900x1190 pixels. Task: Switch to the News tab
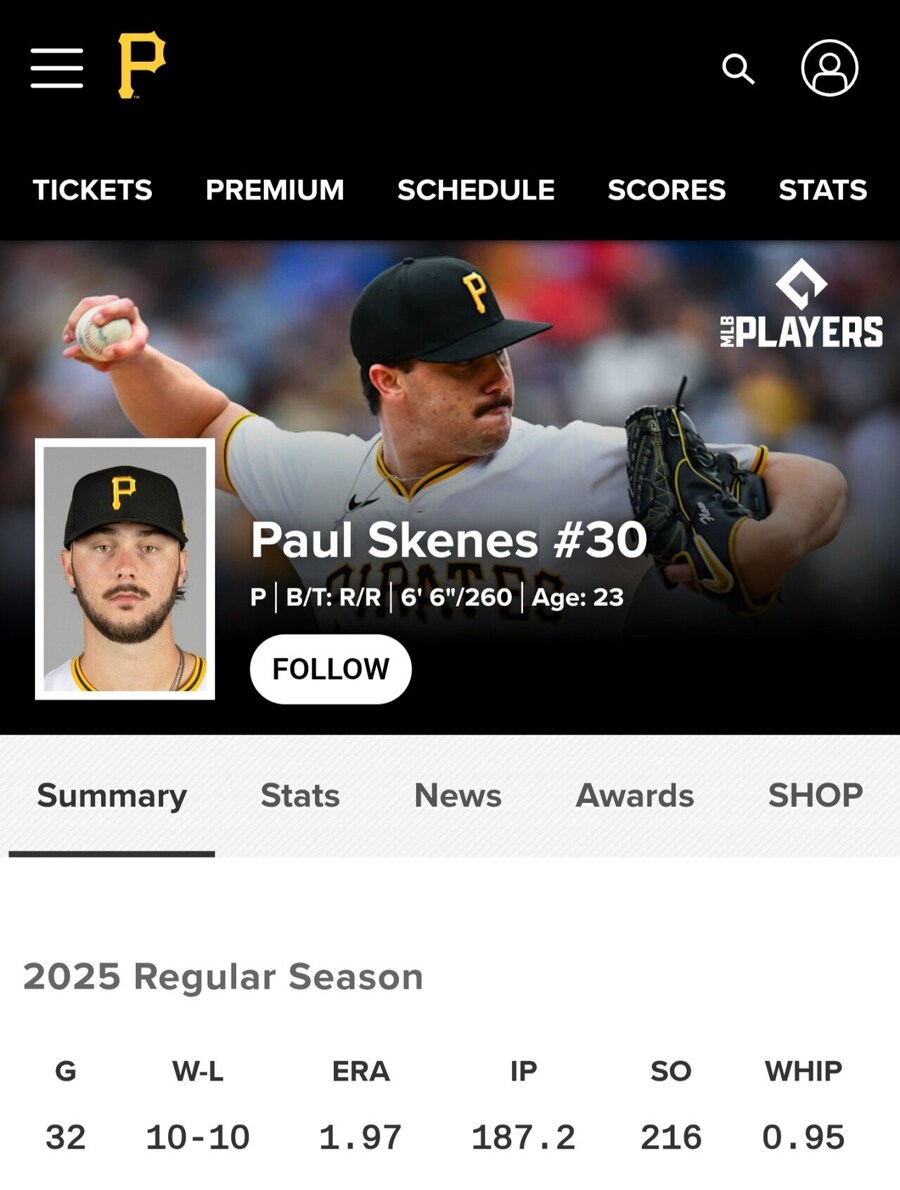458,796
